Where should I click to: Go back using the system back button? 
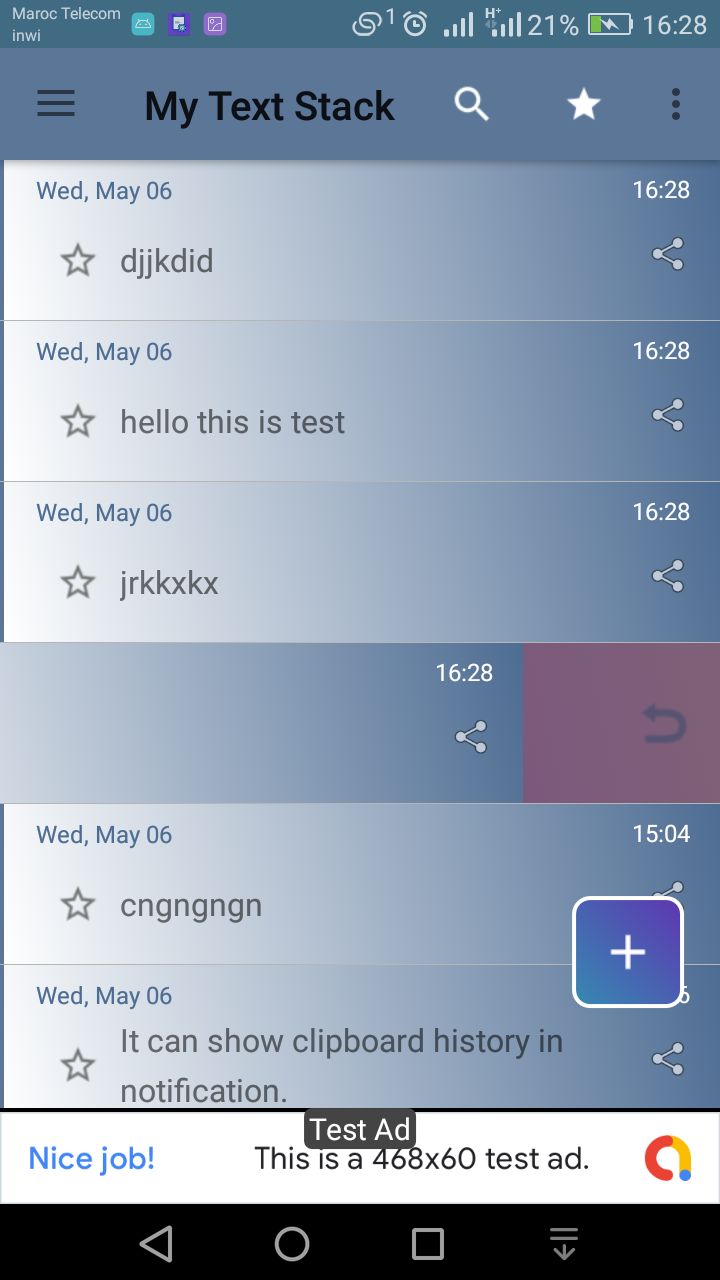point(156,1244)
